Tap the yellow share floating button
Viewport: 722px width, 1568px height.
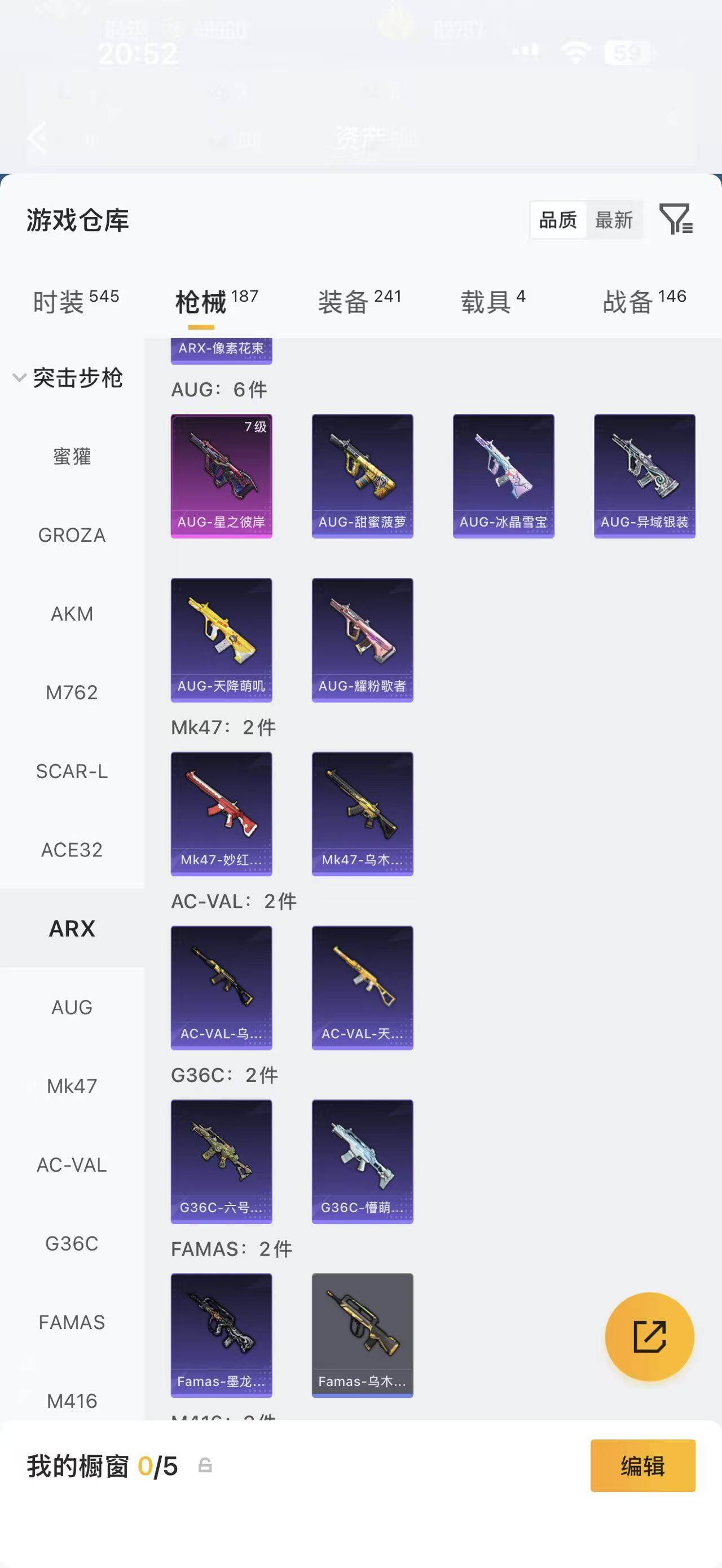tap(650, 1337)
